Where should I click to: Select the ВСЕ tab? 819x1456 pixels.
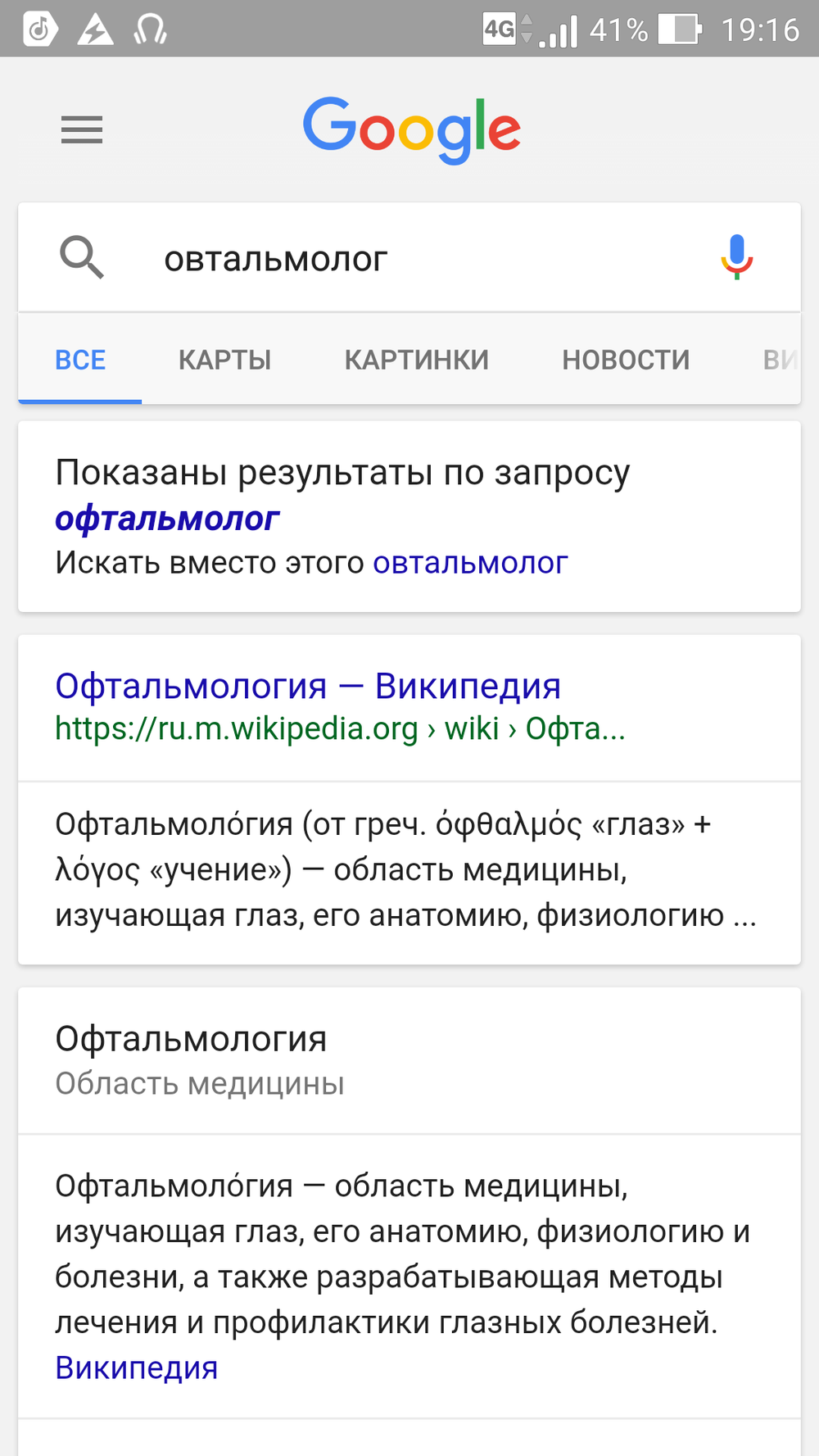[80, 360]
